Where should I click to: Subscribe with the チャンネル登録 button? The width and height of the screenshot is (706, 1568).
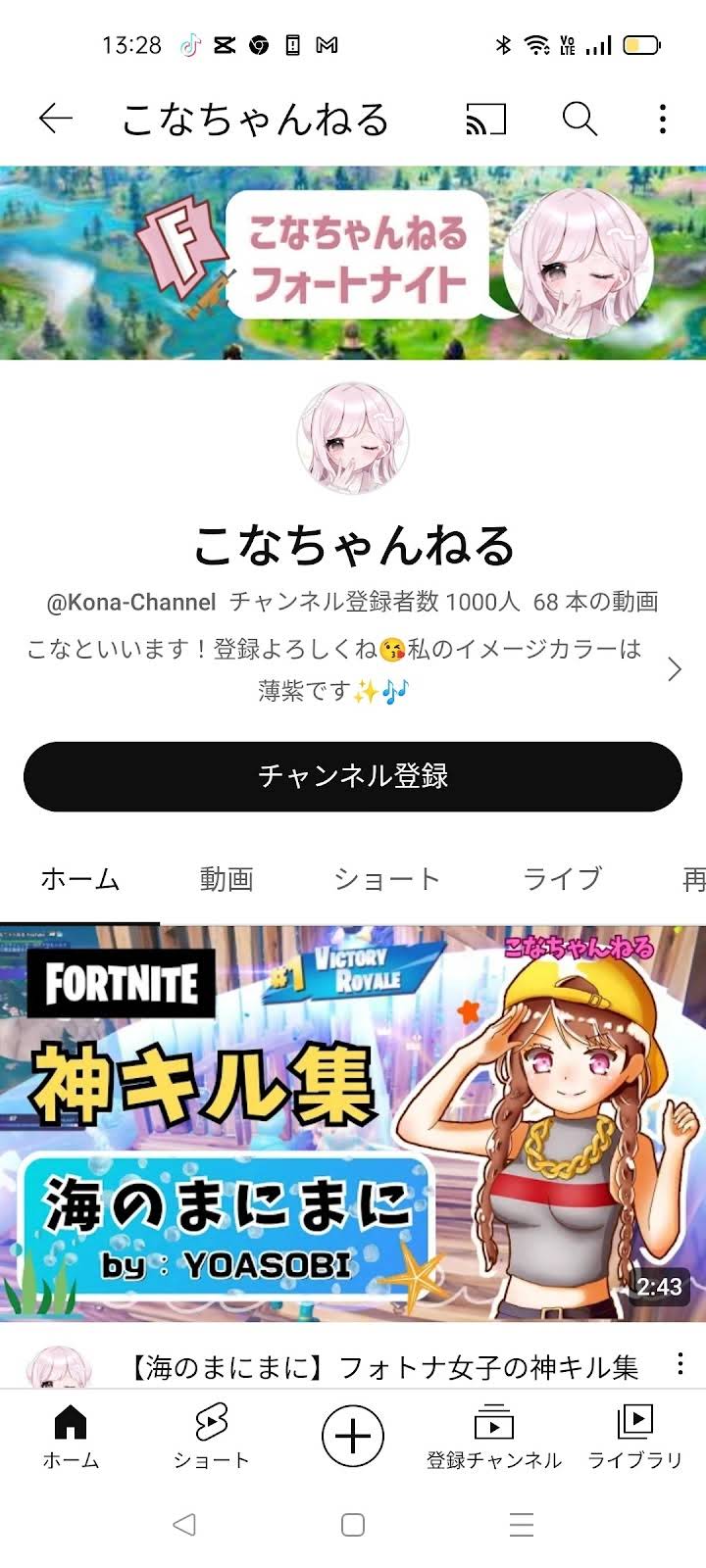(353, 776)
